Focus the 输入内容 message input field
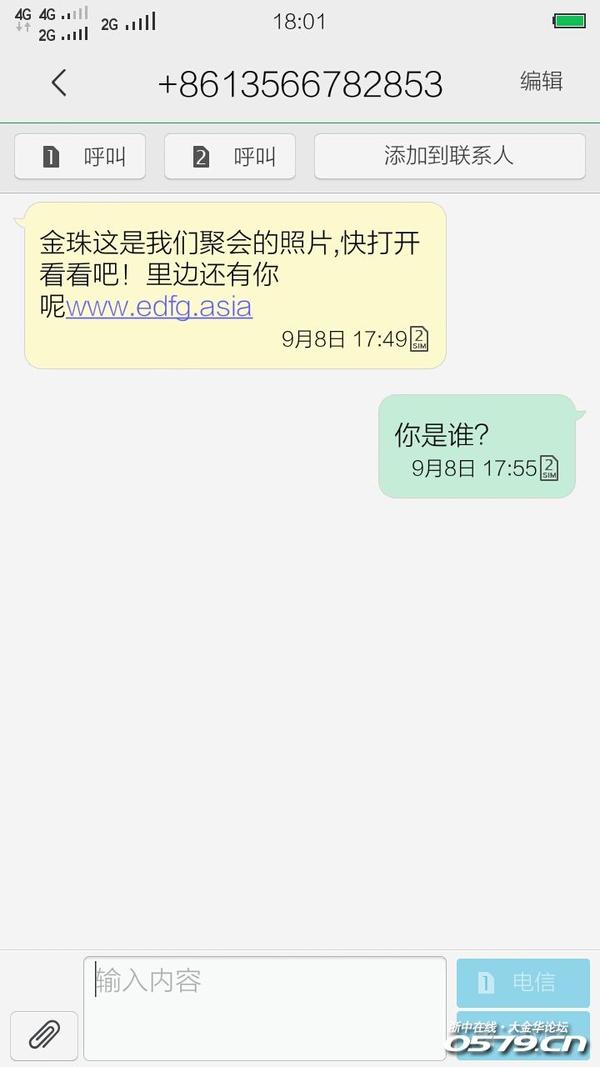The width and height of the screenshot is (600, 1067). 265,1008
